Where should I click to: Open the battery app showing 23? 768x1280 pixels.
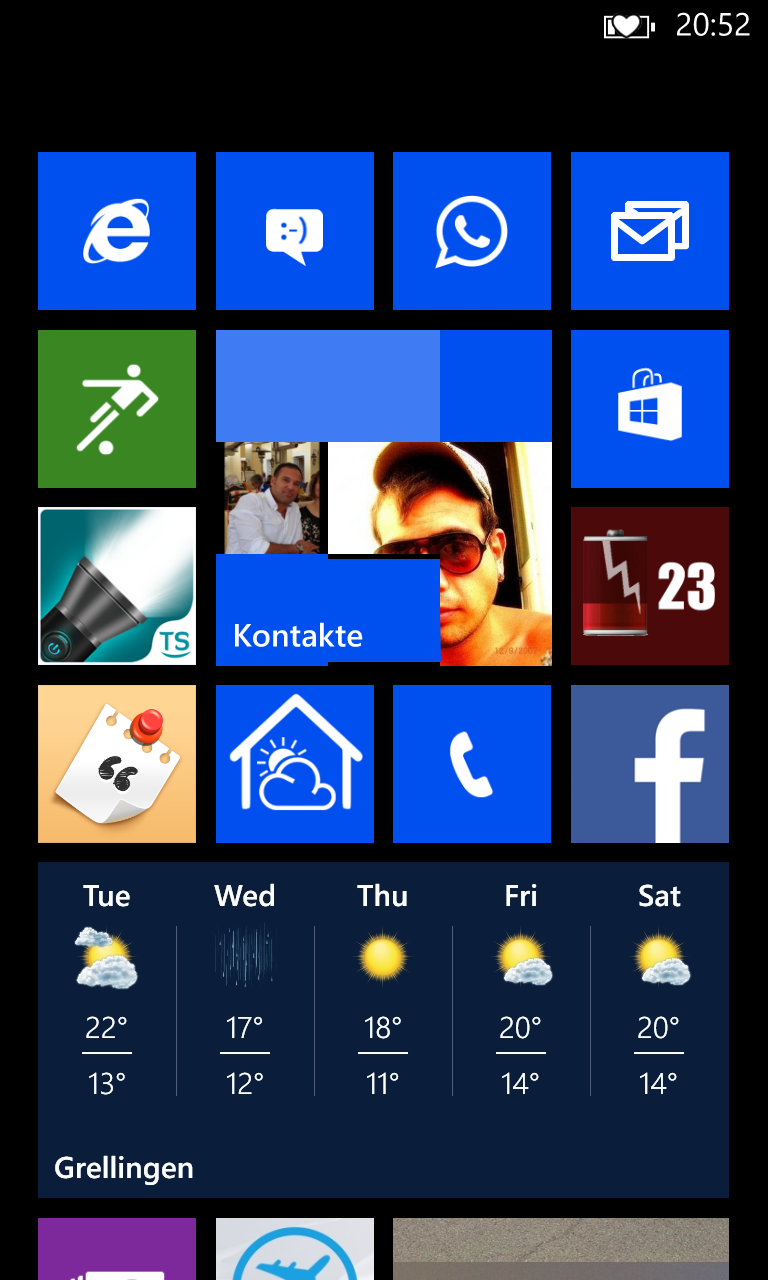coord(650,586)
